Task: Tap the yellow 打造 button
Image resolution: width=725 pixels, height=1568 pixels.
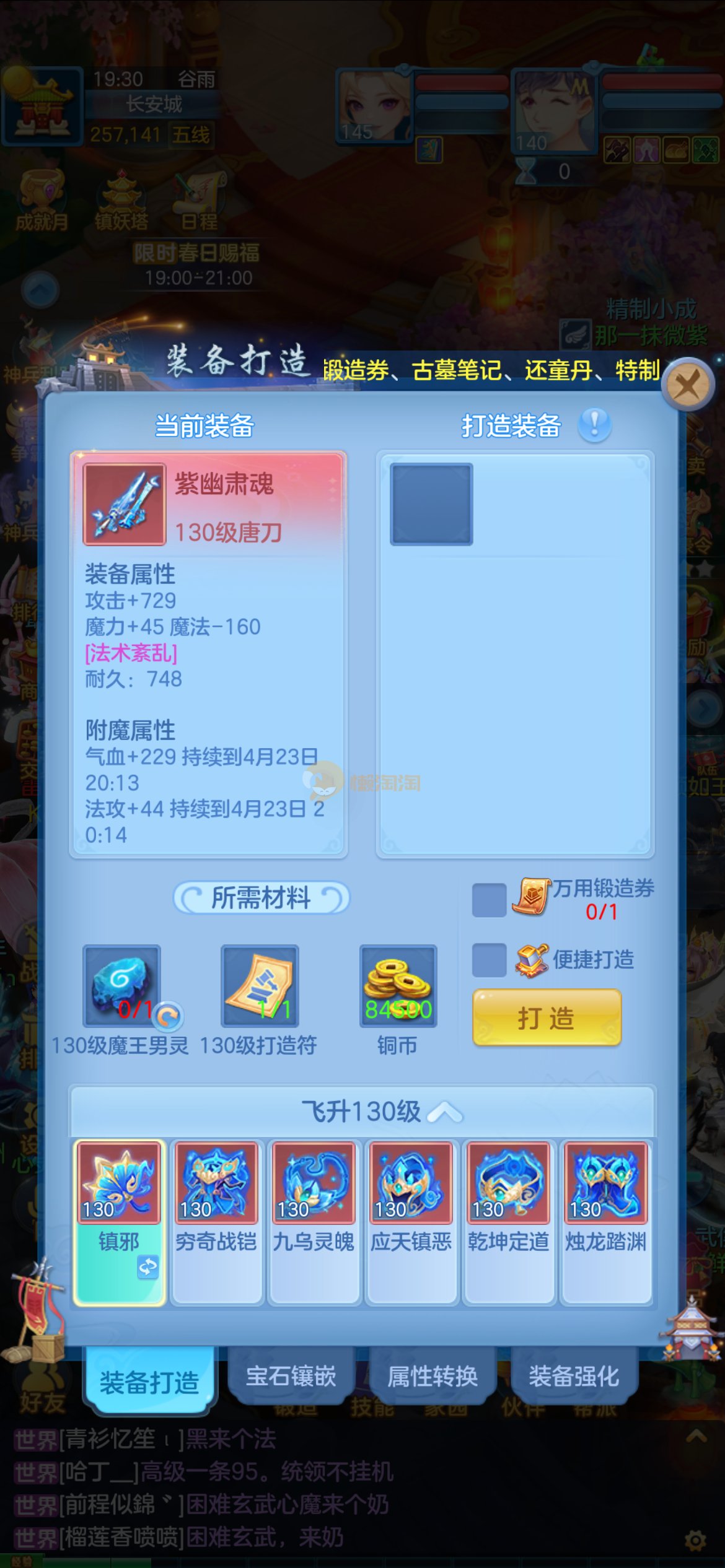Action: click(x=547, y=1018)
